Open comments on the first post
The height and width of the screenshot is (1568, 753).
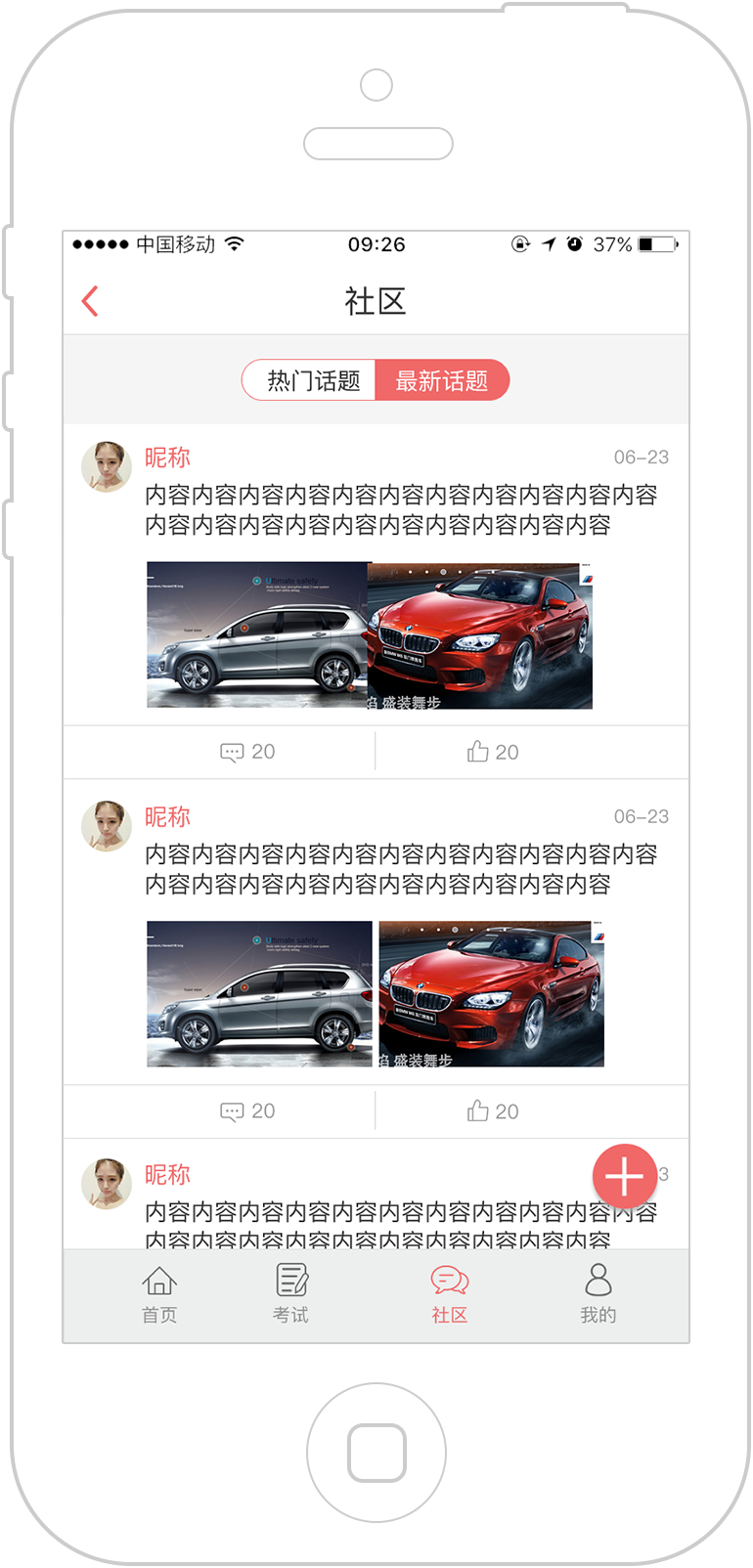(x=247, y=752)
